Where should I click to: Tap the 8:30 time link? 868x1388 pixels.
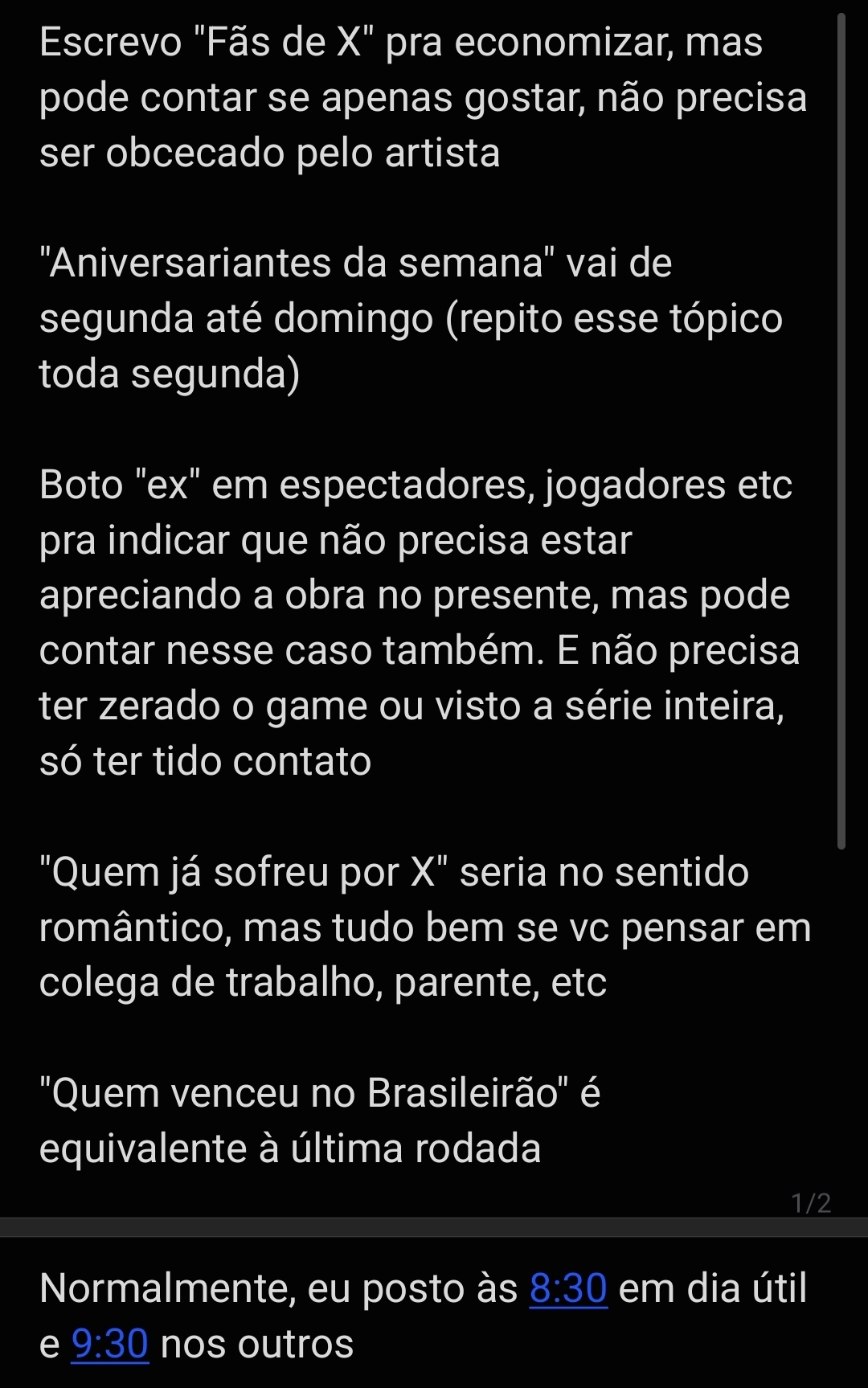pyautogui.click(x=567, y=1288)
